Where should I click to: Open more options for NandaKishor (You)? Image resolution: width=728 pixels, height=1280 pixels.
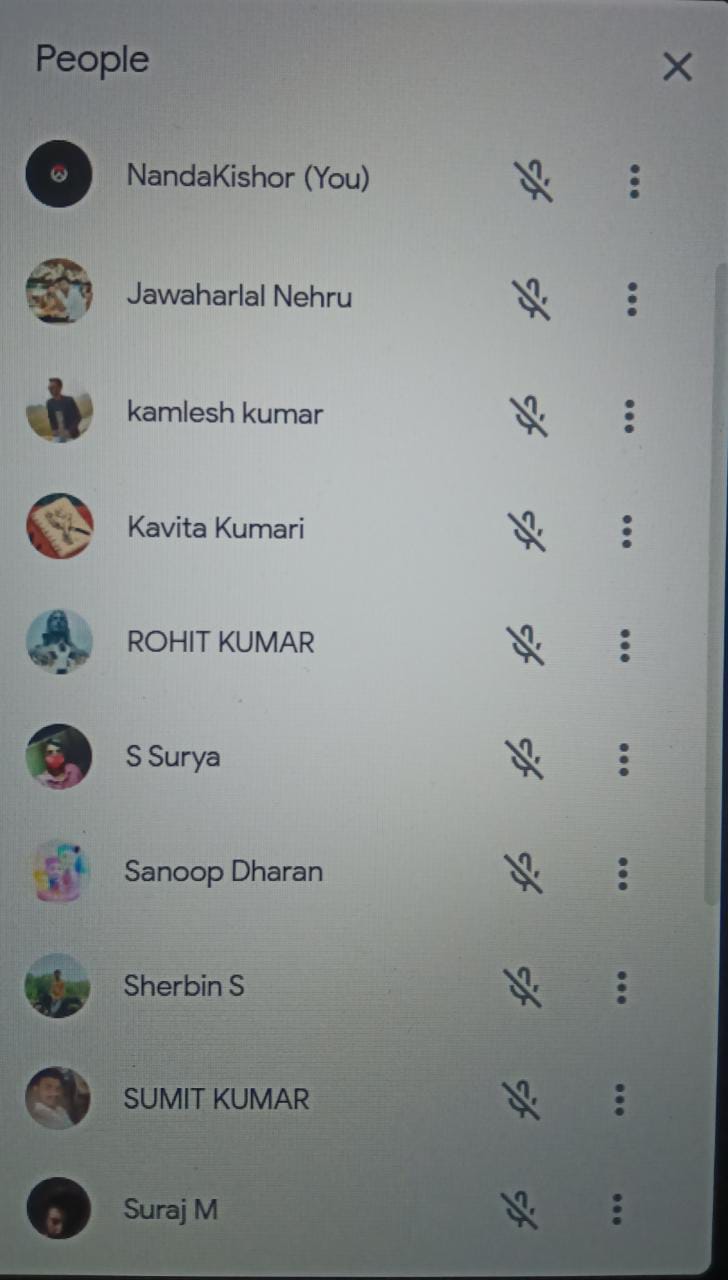coord(634,181)
